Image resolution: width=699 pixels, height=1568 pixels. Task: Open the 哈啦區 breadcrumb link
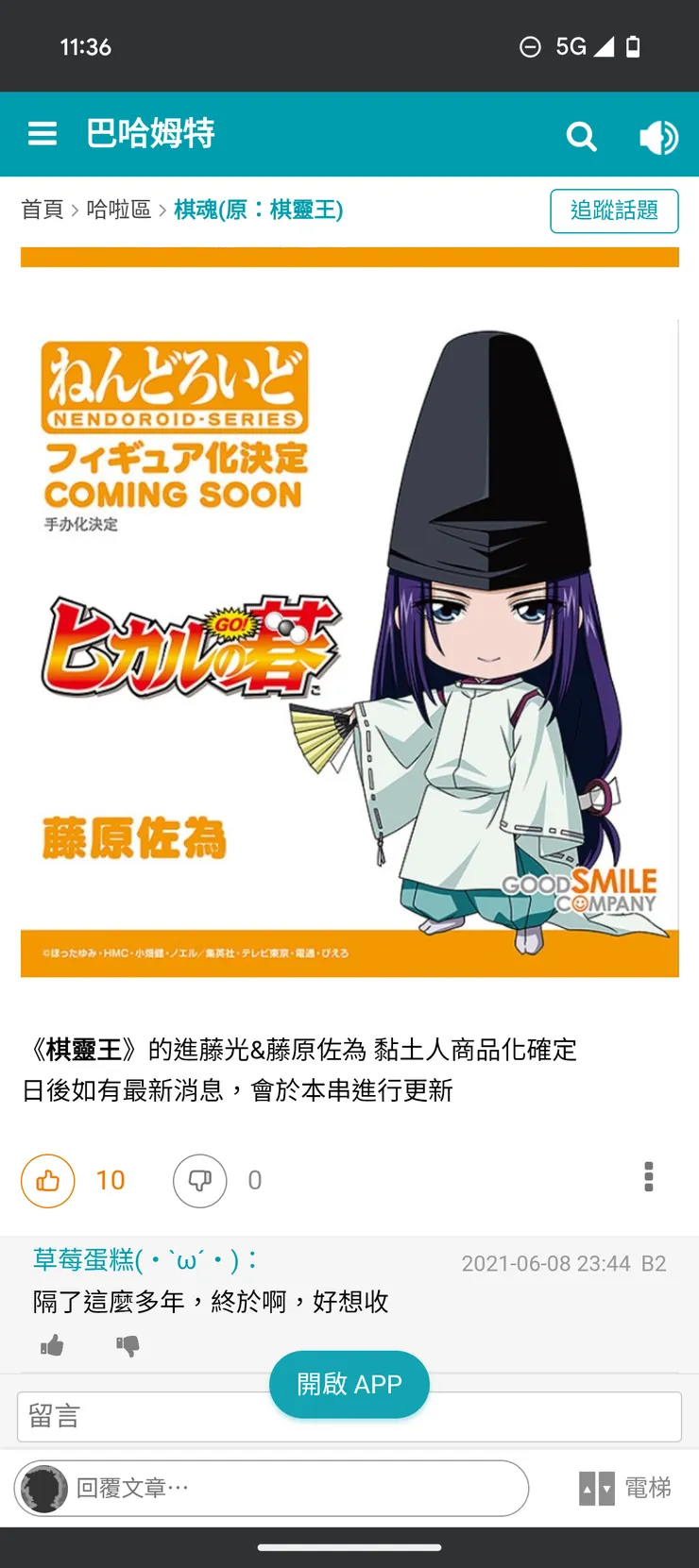[119, 210]
